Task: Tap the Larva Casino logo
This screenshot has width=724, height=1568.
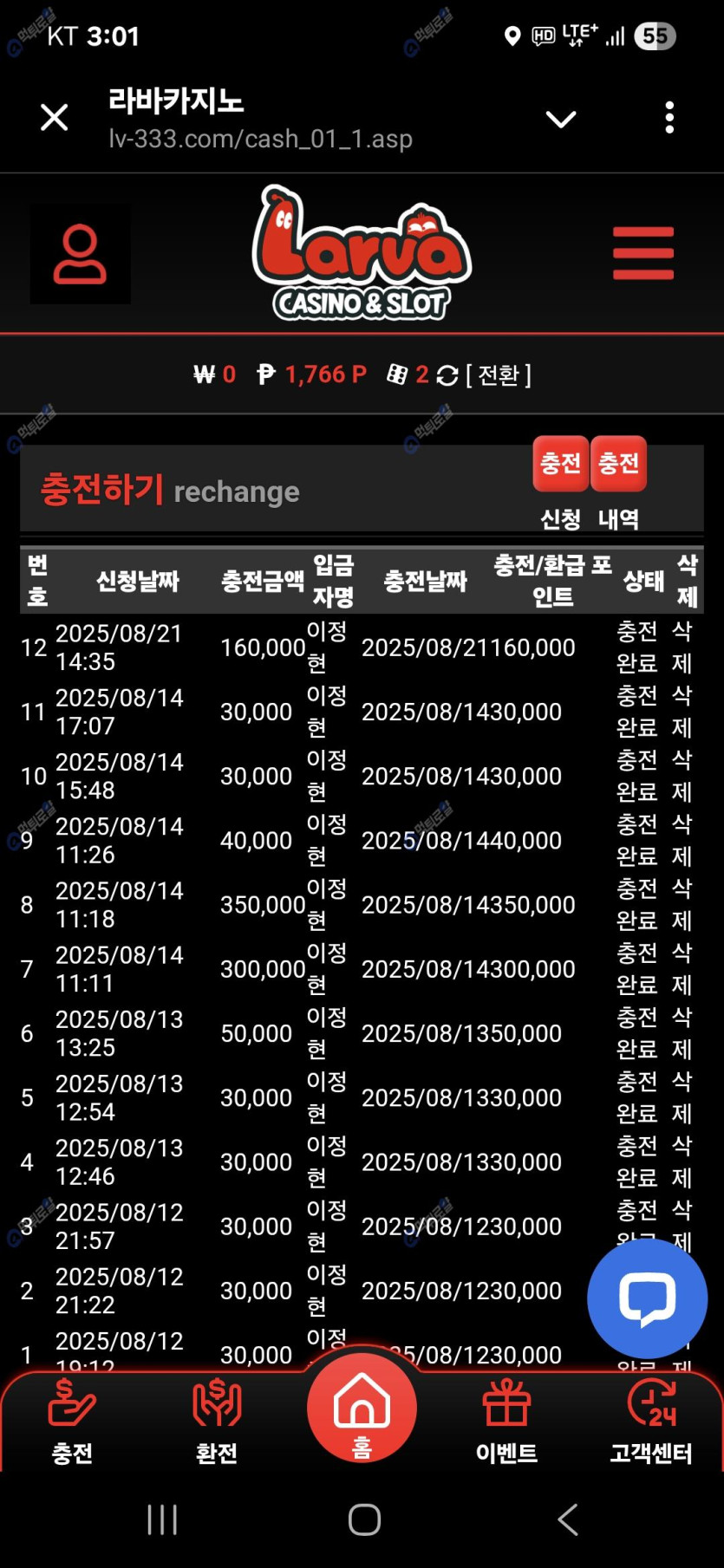Action: [362, 253]
